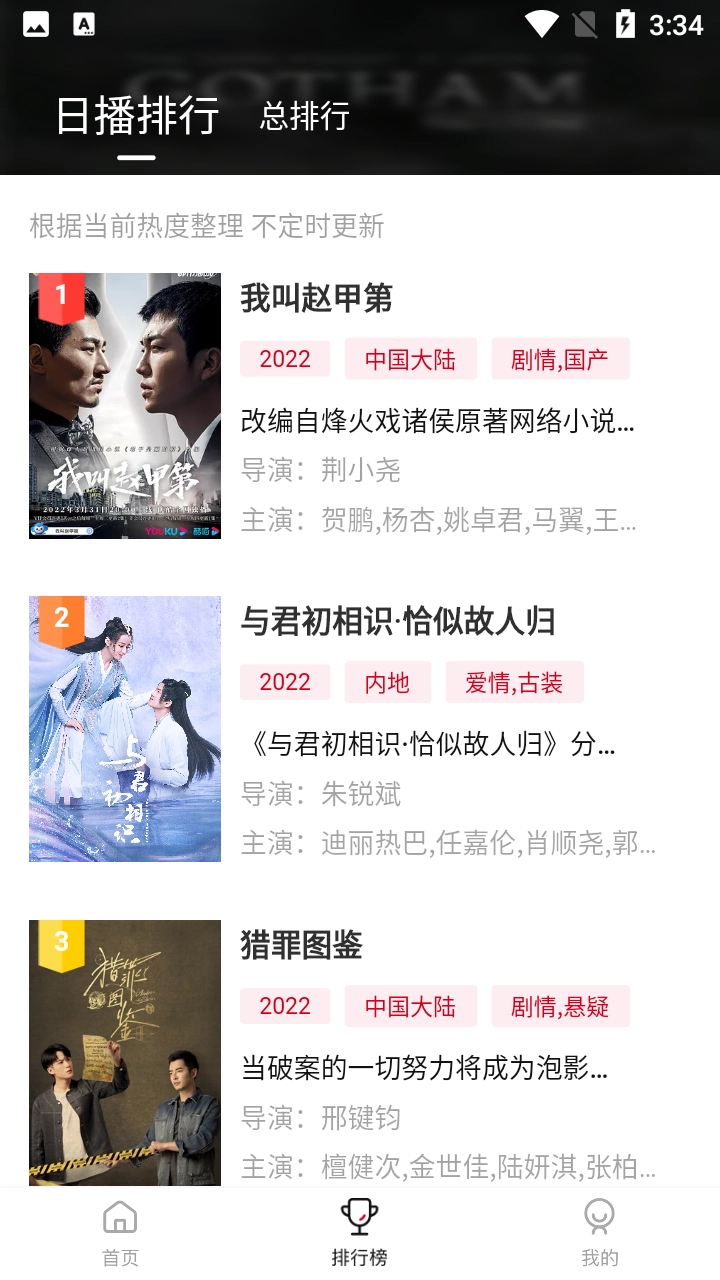This screenshot has height=1280, width=720.
Task: Select the 内地 region tag
Action: click(388, 682)
